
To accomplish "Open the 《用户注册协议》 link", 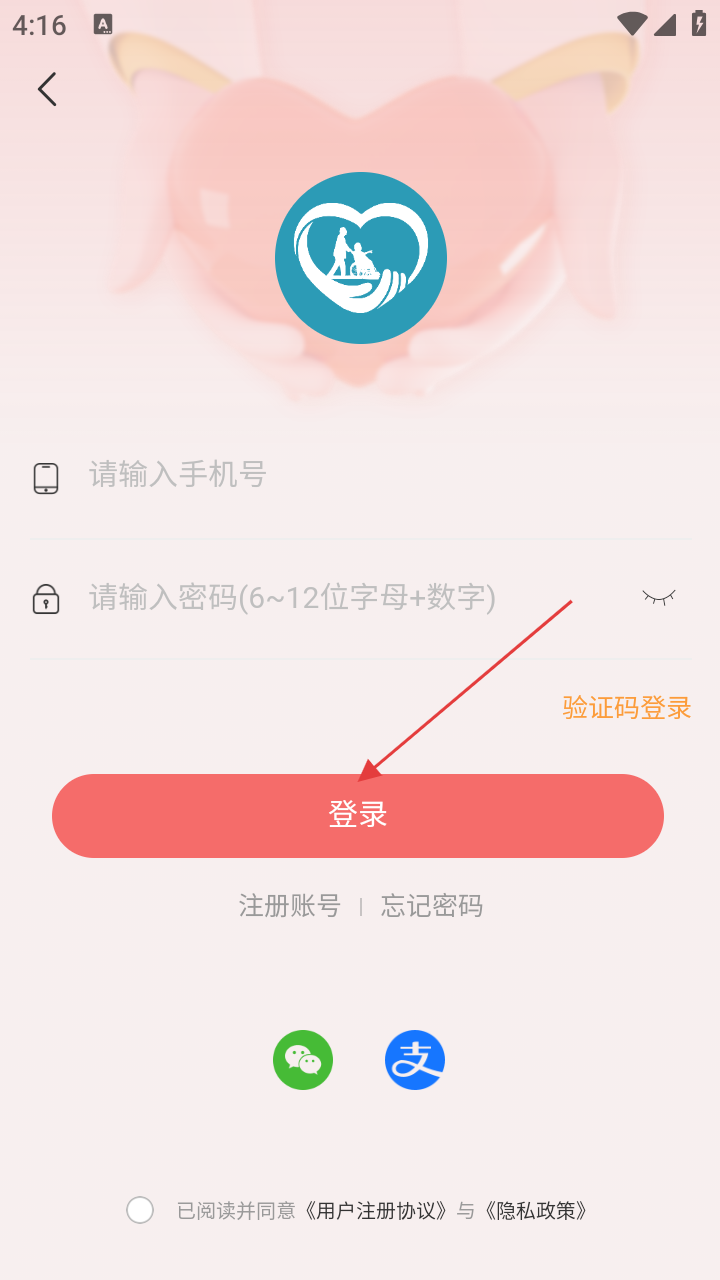I will [x=376, y=1211].
